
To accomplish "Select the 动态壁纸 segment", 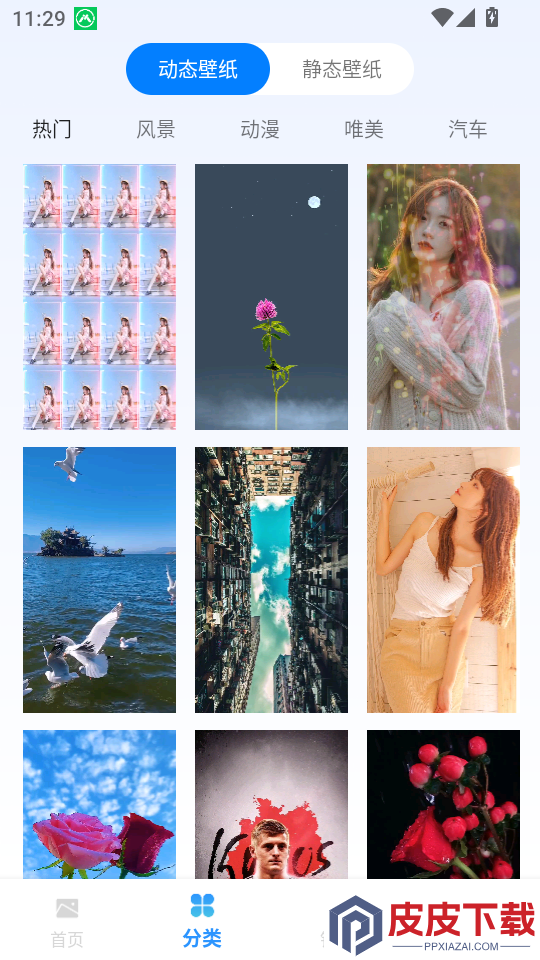I will click(x=198, y=69).
